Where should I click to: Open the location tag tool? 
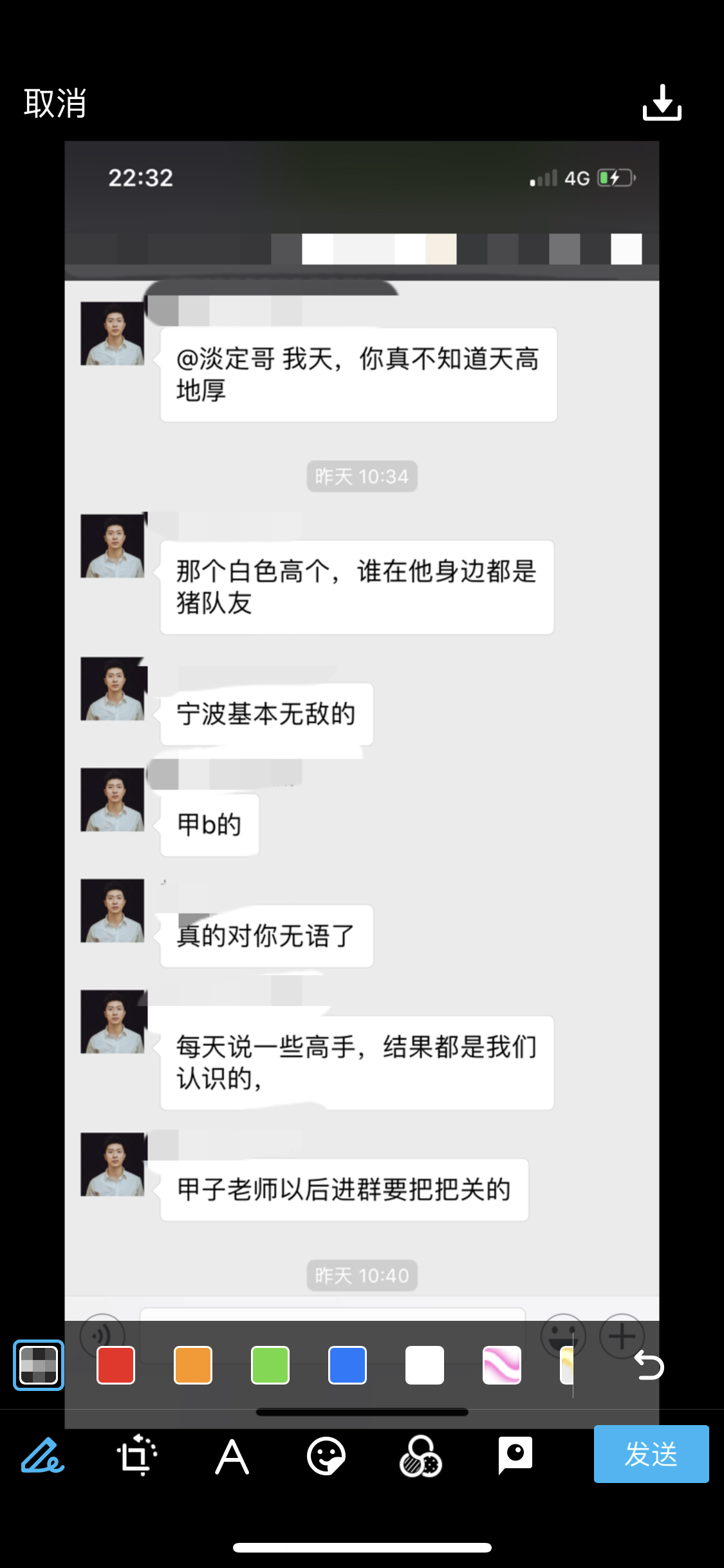click(x=515, y=1455)
